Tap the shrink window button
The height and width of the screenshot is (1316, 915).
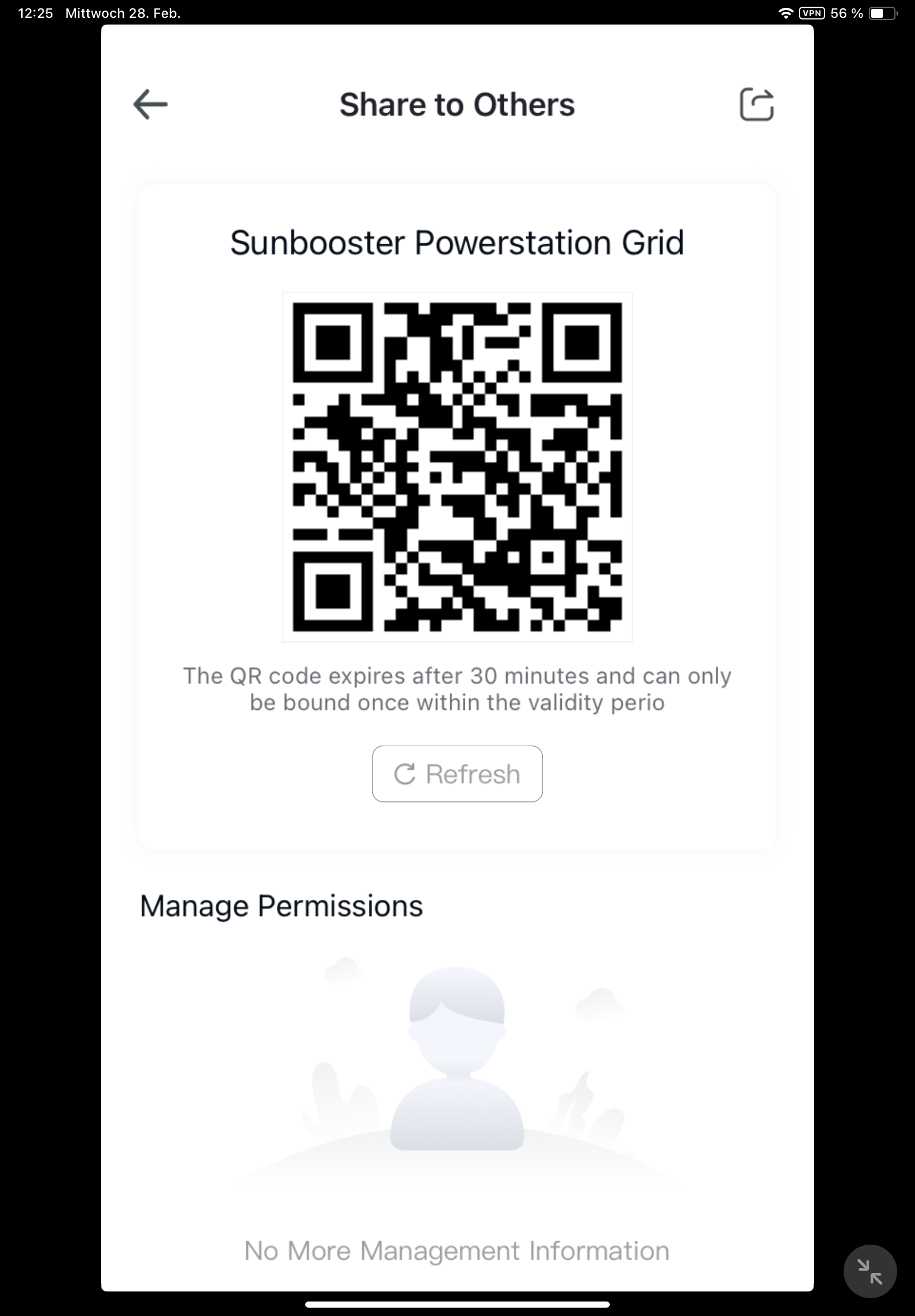(869, 1271)
